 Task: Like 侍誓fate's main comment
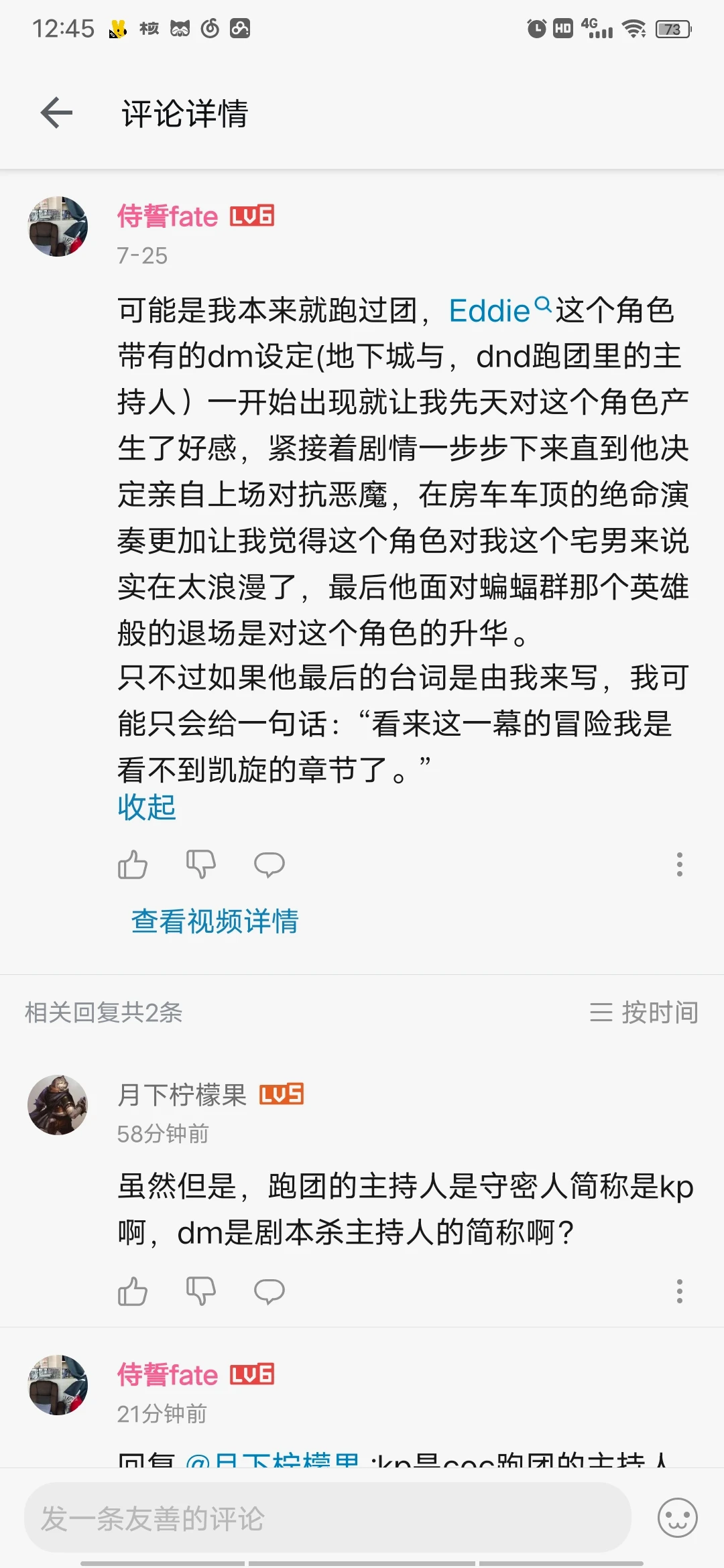(x=133, y=864)
